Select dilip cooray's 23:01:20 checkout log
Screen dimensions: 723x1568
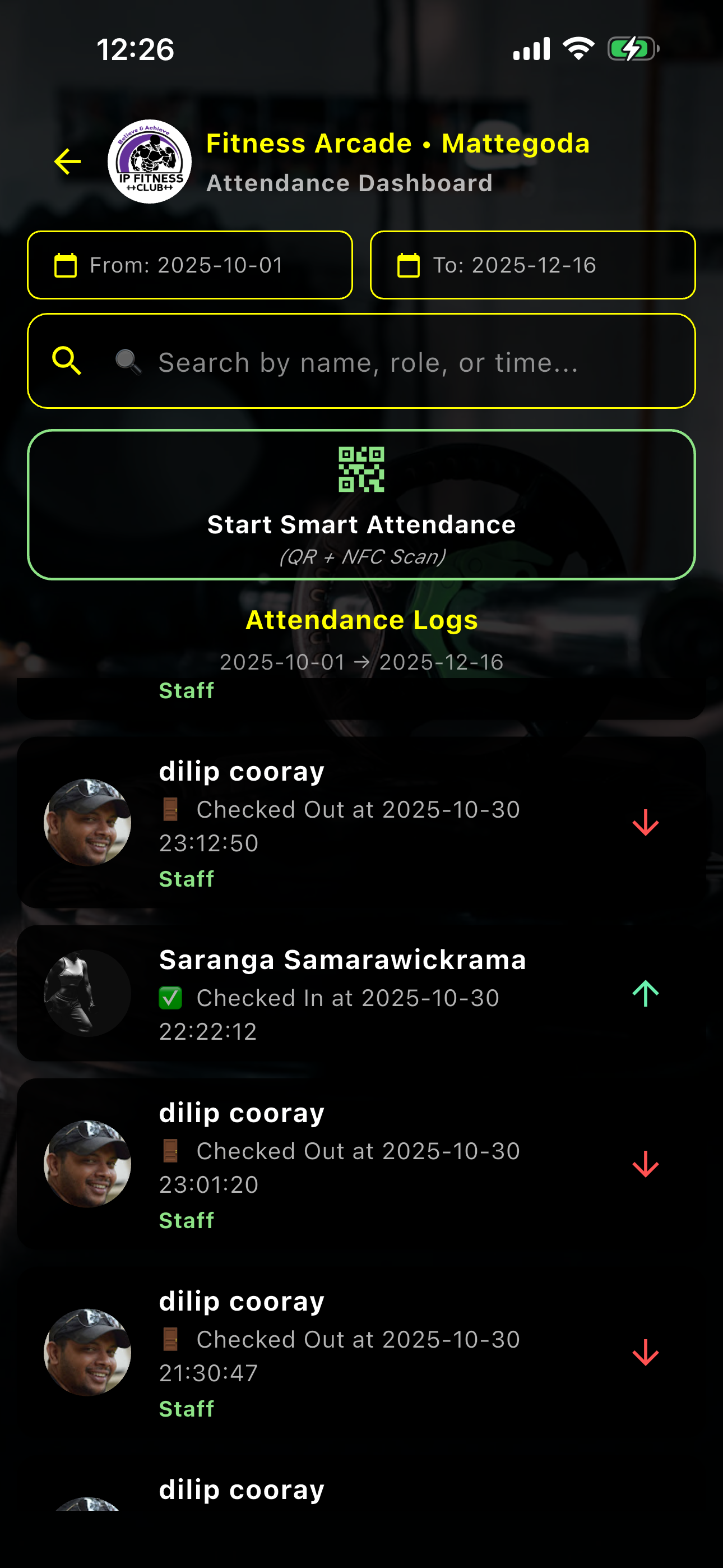(361, 1164)
